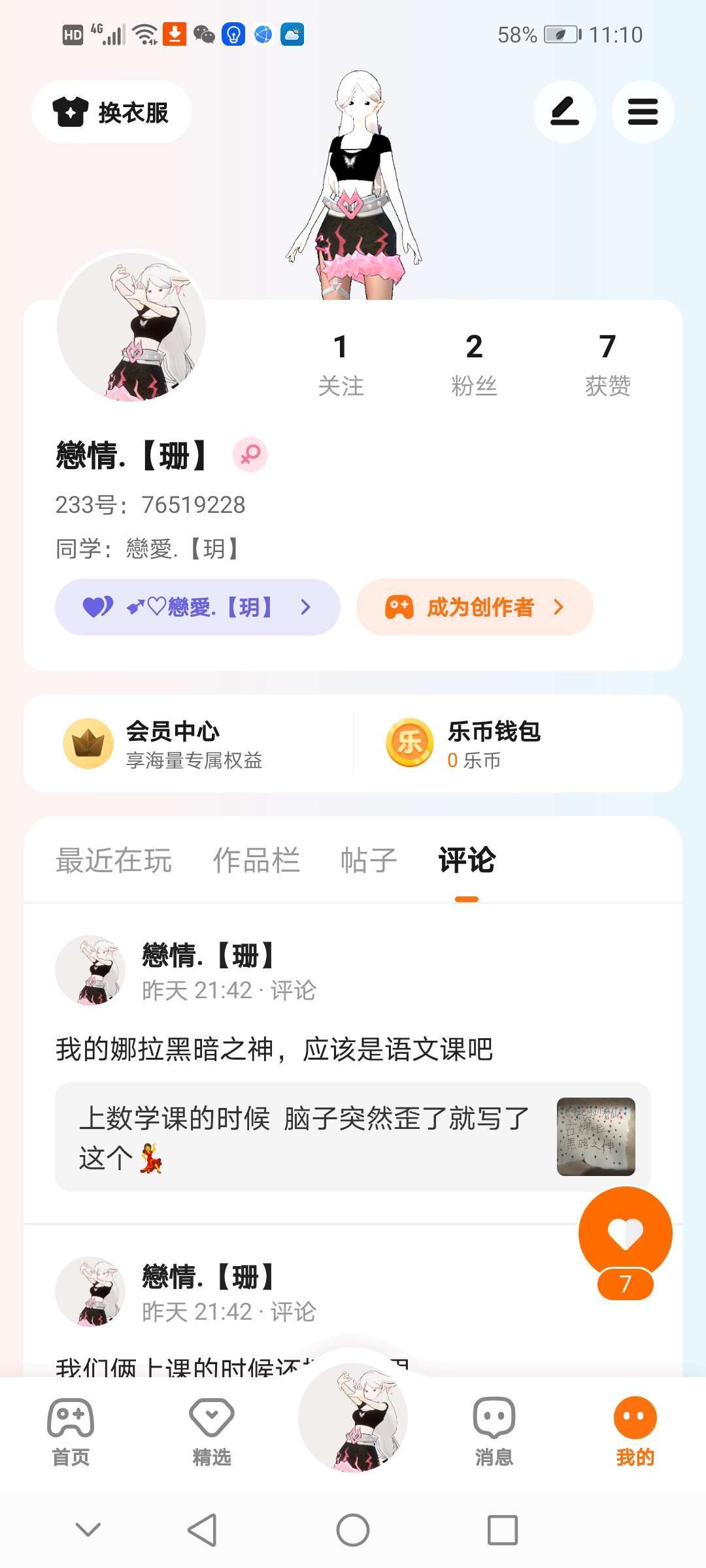Image resolution: width=706 pixels, height=1568 pixels.
Task: Switch to the 帖子 tab
Action: click(x=369, y=860)
